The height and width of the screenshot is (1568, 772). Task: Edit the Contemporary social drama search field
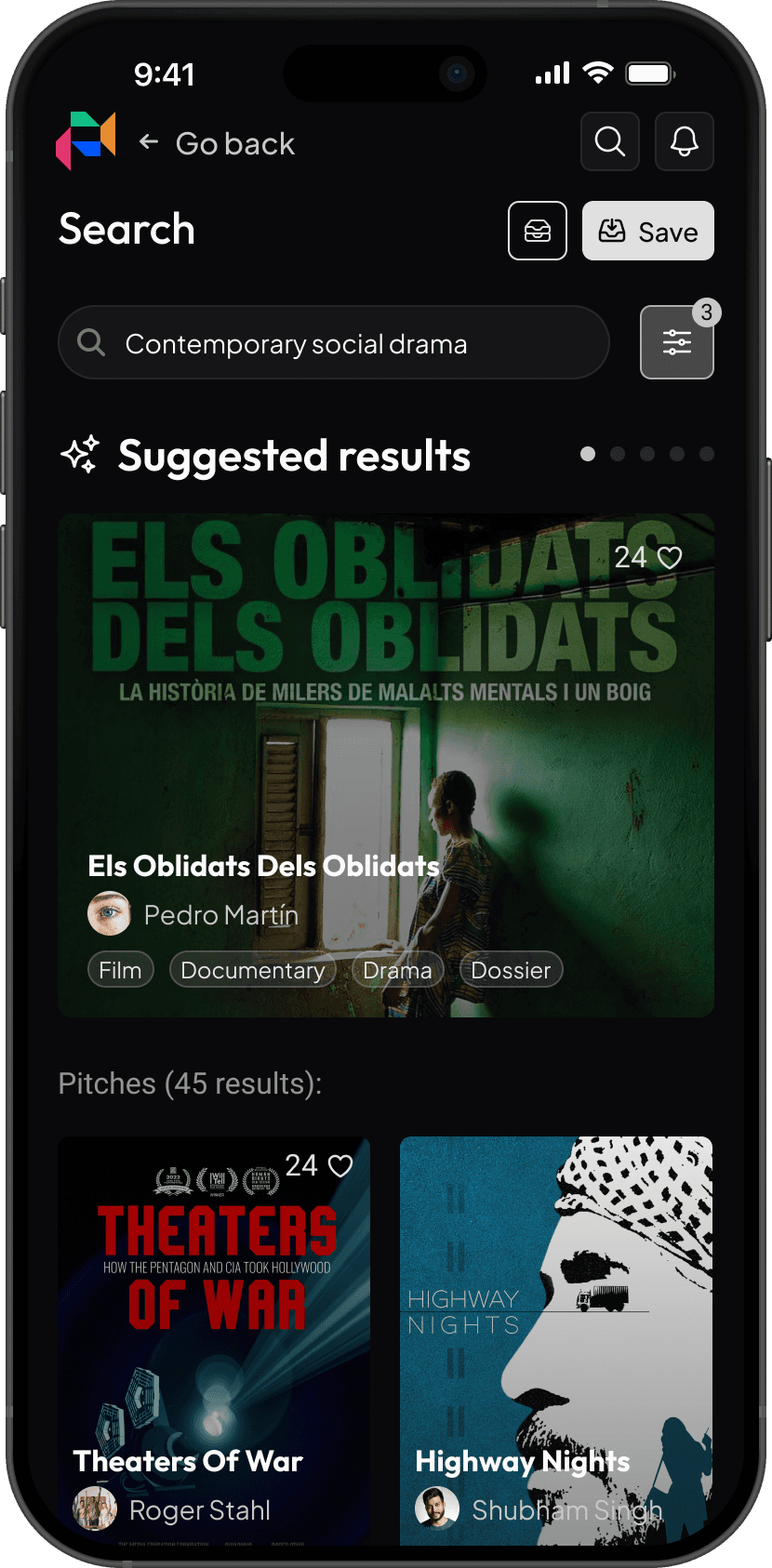(x=333, y=343)
